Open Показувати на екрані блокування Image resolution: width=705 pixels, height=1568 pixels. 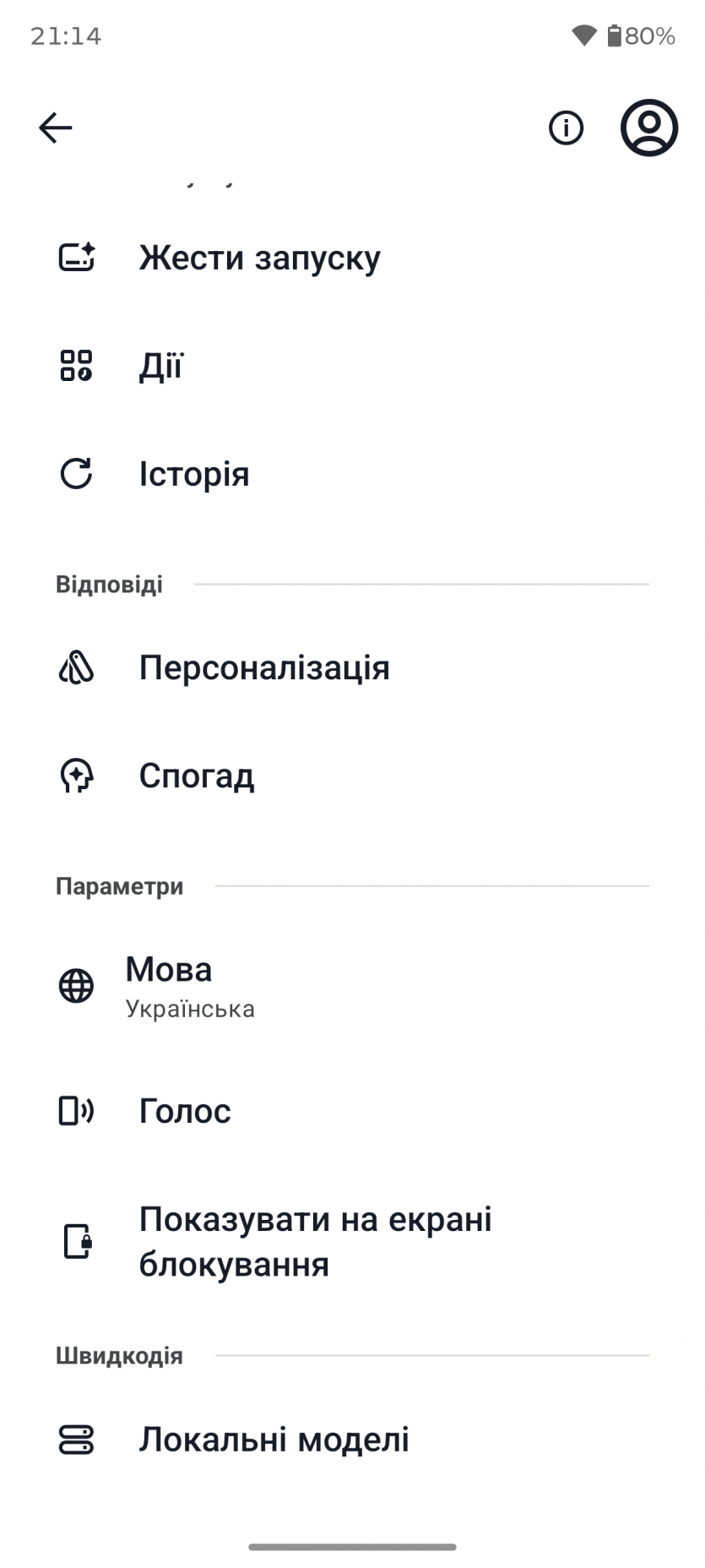[315, 1241]
